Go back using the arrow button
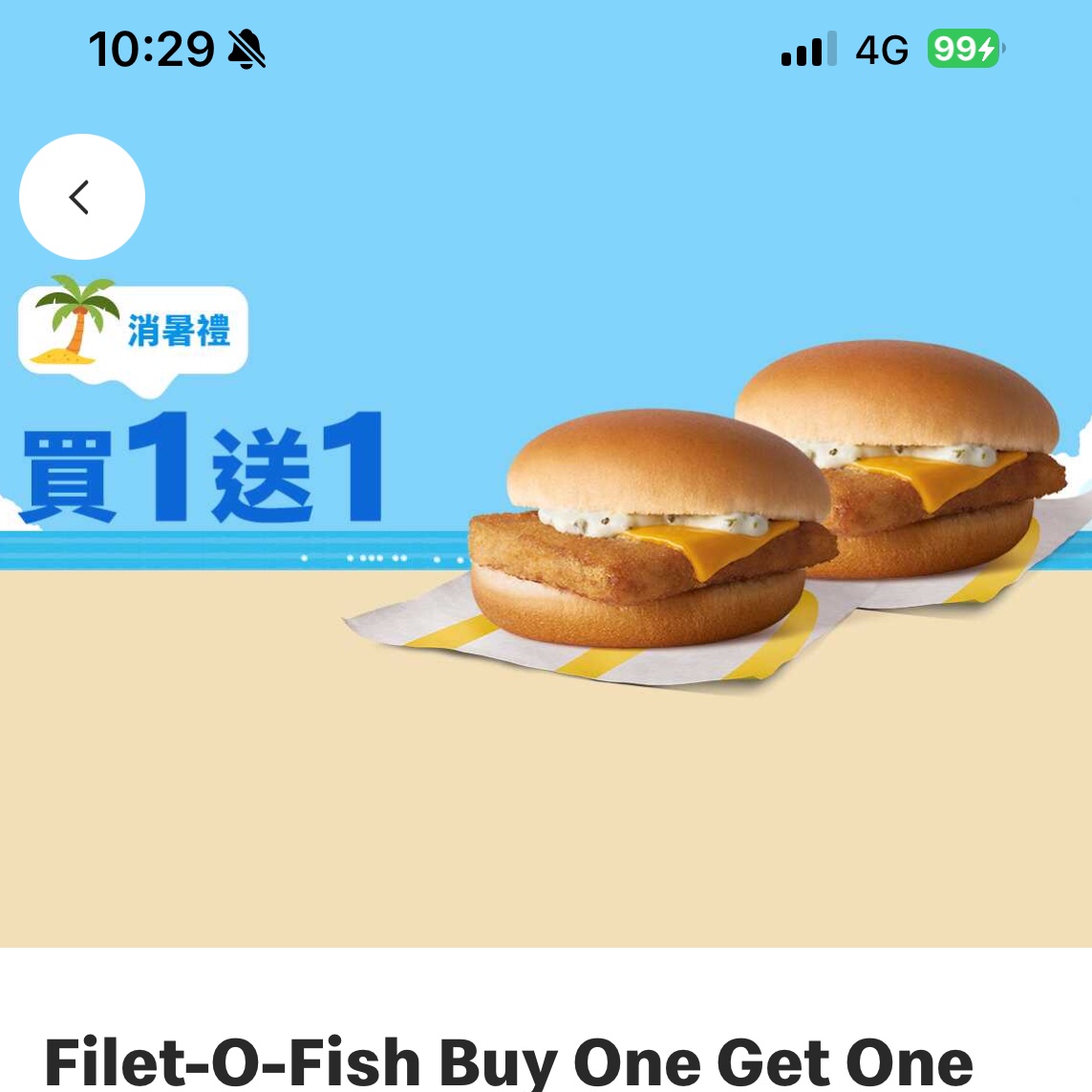The height and width of the screenshot is (1092, 1092). click(81, 197)
